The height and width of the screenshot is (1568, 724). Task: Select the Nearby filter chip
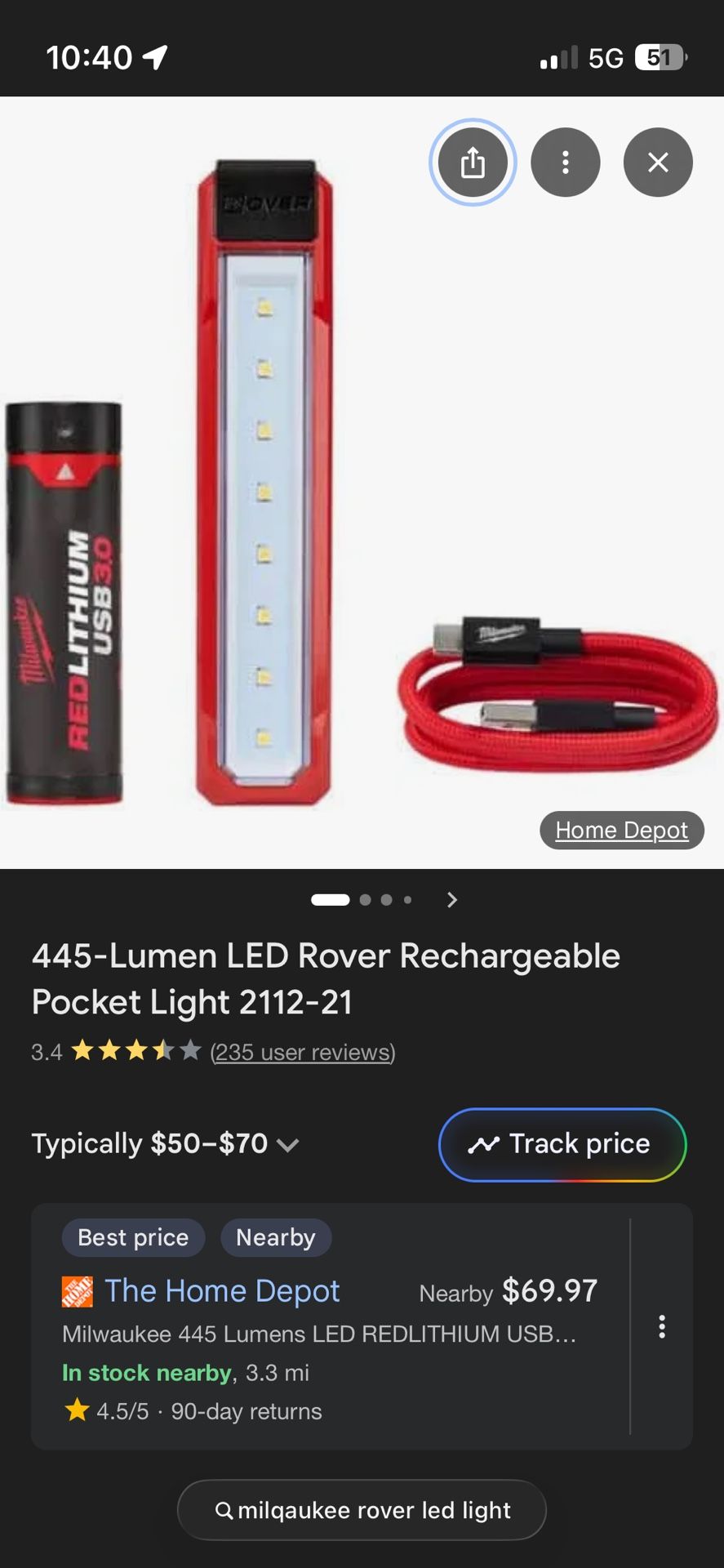[276, 1237]
